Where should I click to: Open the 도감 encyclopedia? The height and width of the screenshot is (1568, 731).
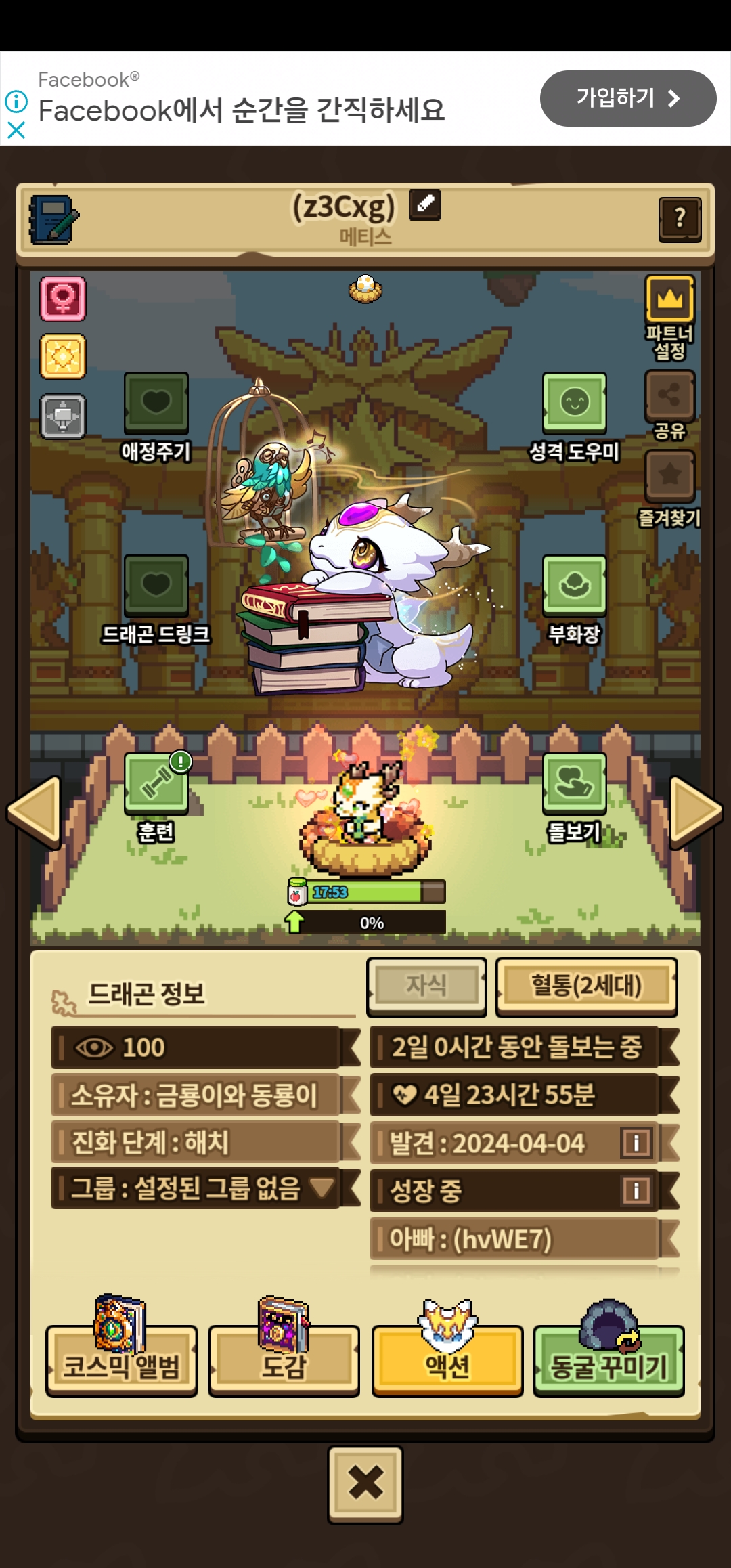(284, 1362)
